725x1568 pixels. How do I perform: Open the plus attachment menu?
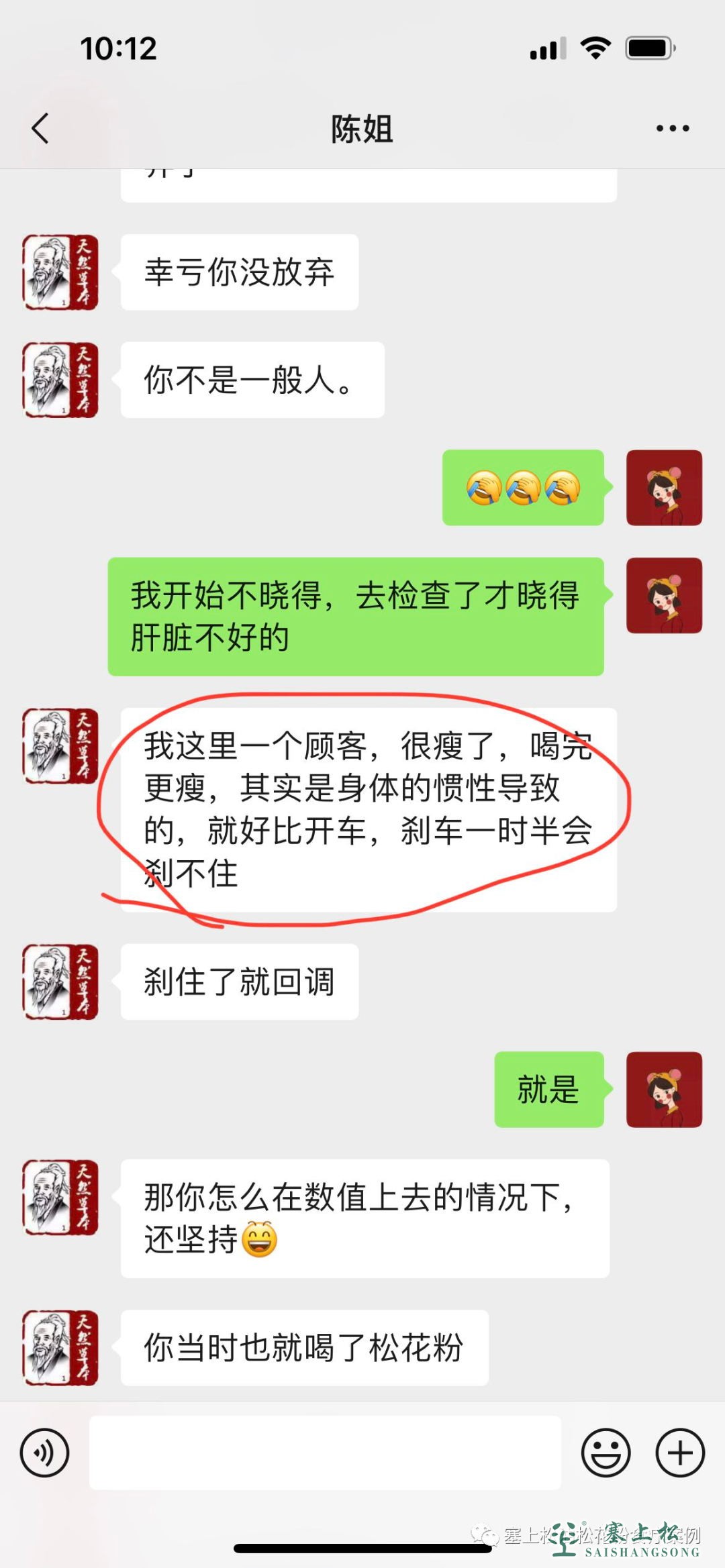pyautogui.click(x=679, y=1453)
